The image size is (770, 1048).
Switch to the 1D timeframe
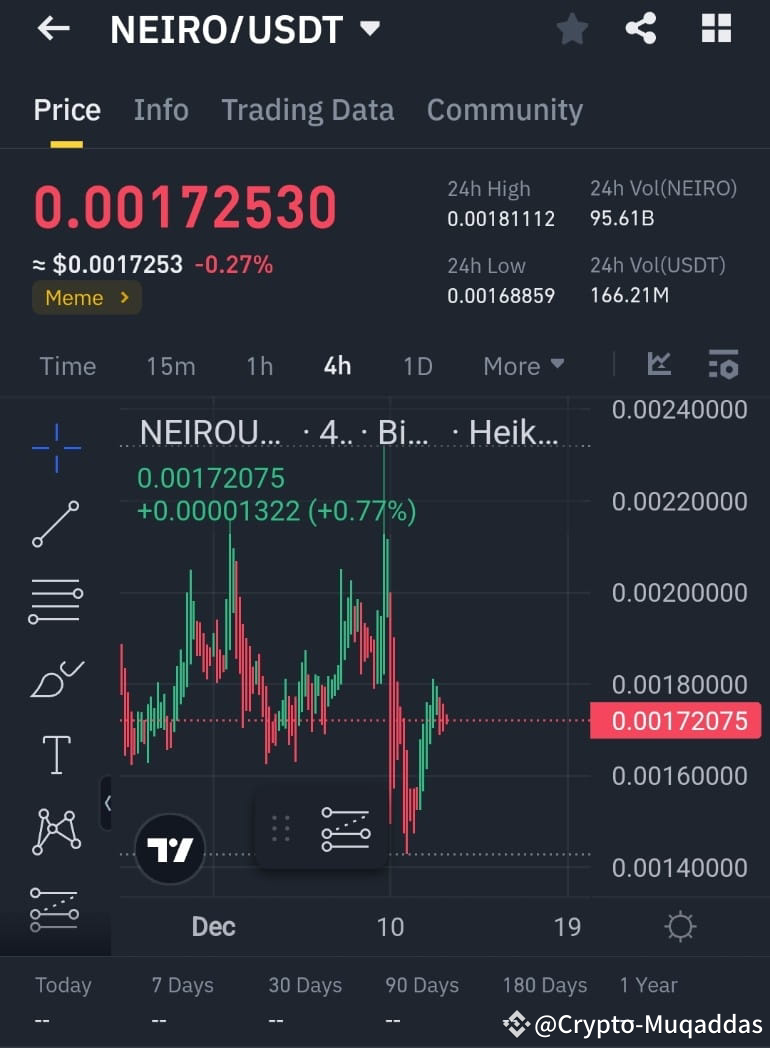pyautogui.click(x=417, y=366)
